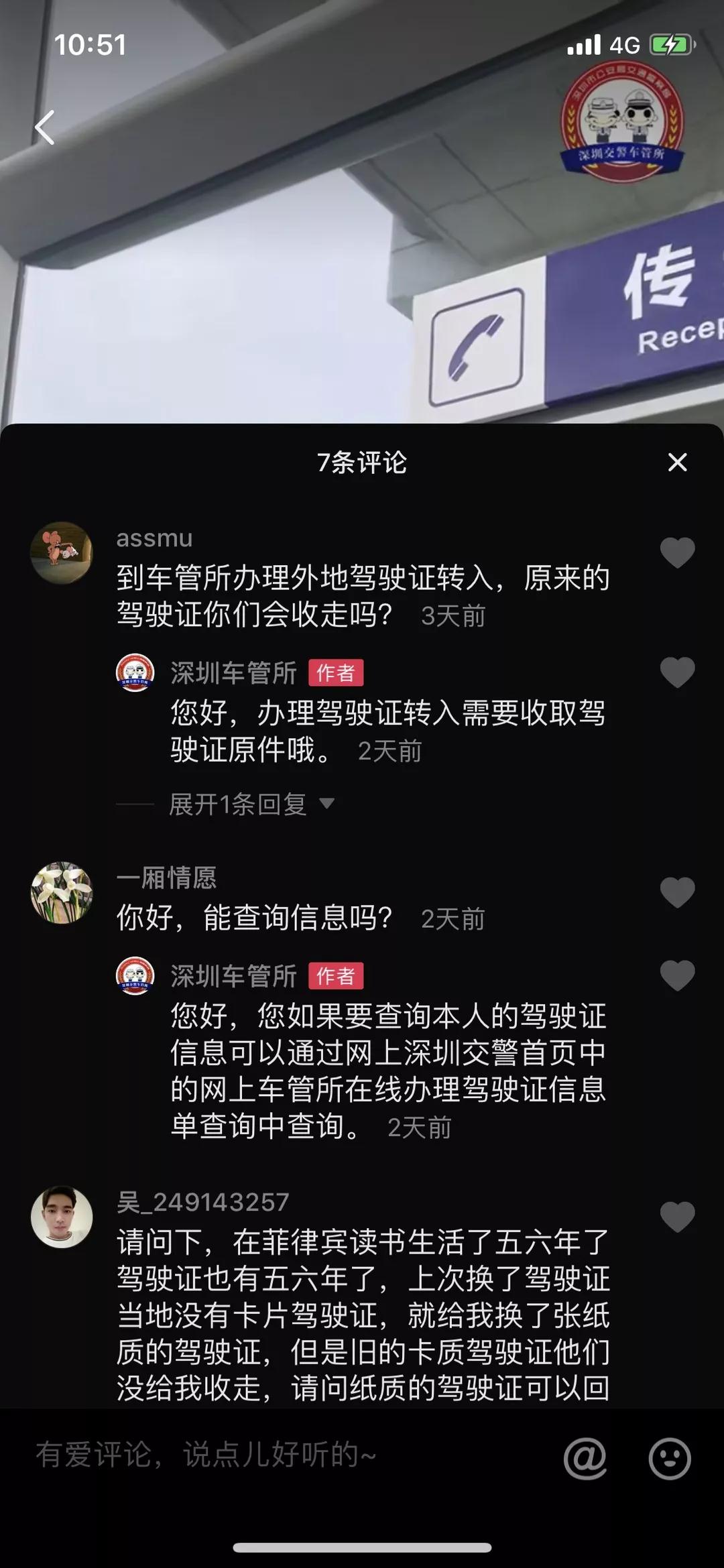Viewport: 724px width, 1568px height.
Task: Like assmu's comment
Action: tap(677, 552)
